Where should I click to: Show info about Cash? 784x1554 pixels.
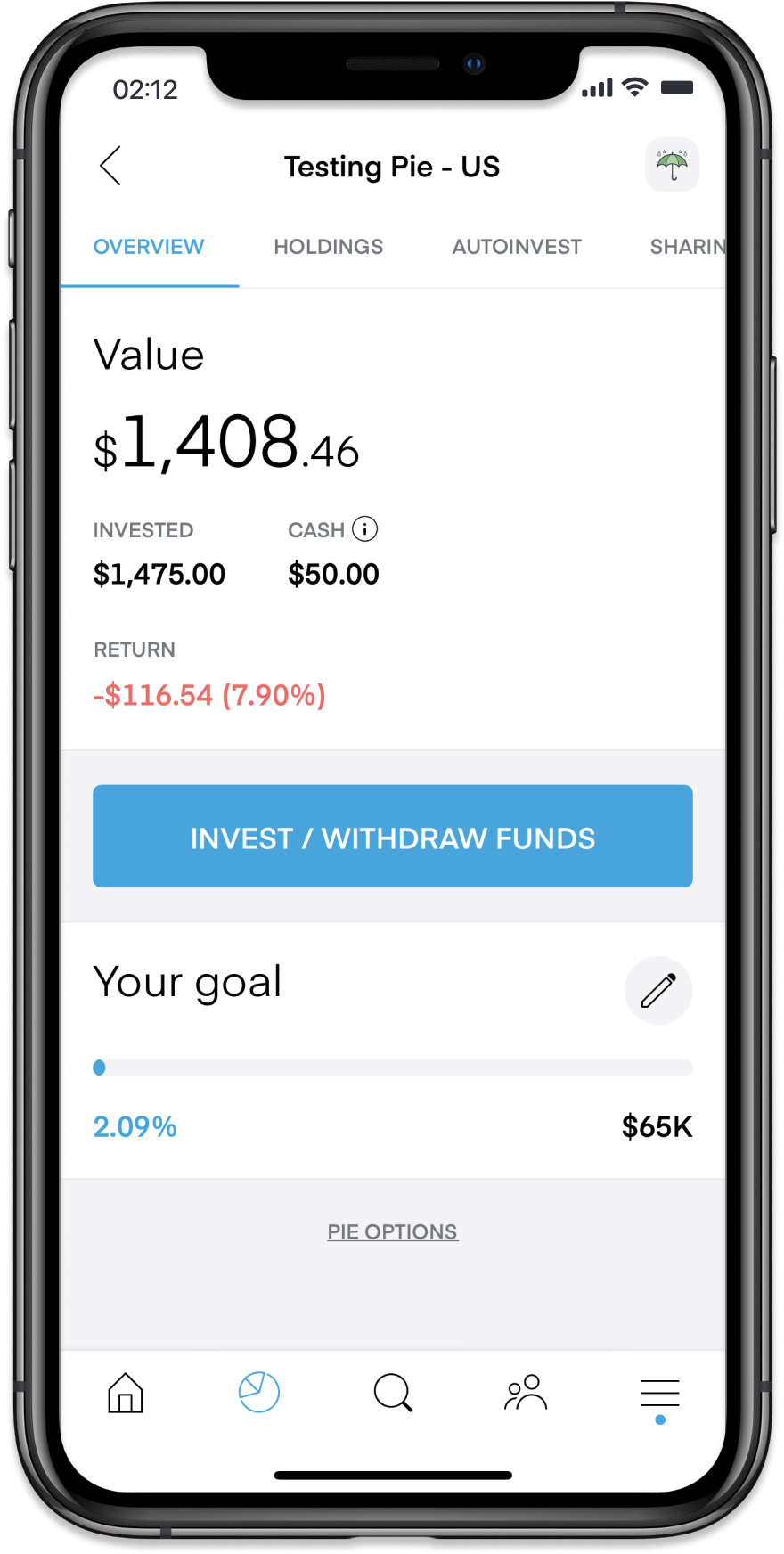click(x=365, y=529)
